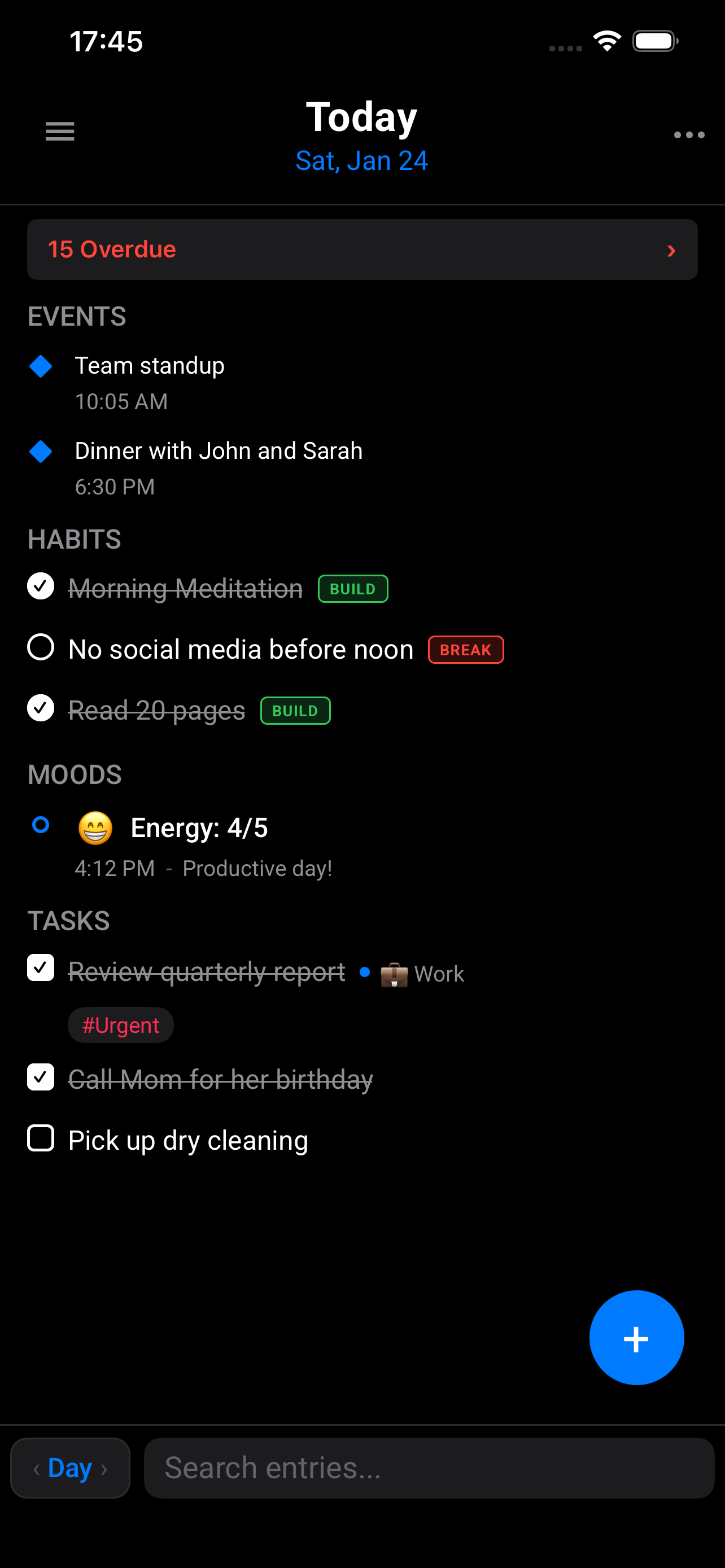Tap the BREAK badge on social media habit

(x=465, y=650)
